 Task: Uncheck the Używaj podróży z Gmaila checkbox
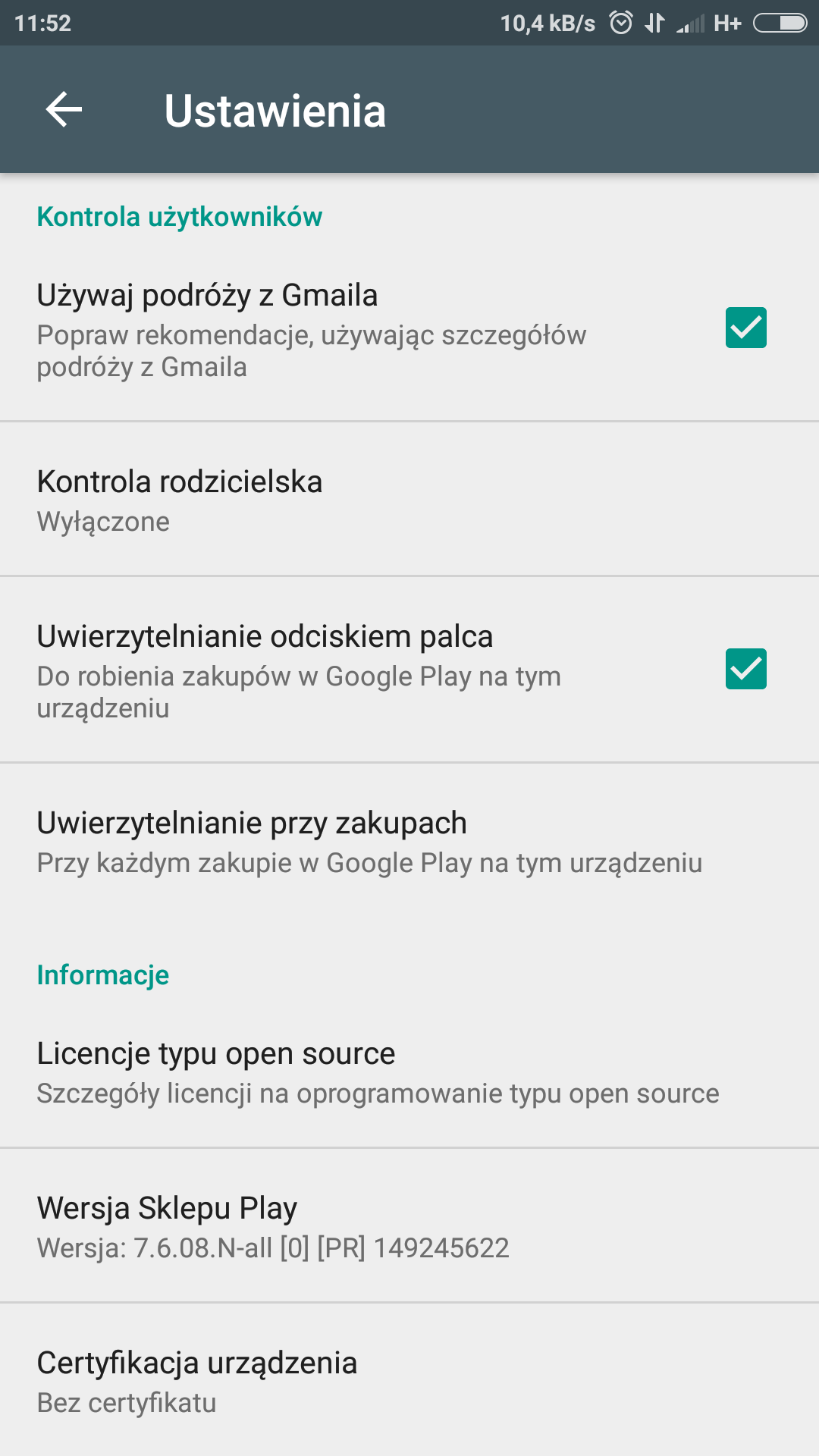click(x=745, y=328)
